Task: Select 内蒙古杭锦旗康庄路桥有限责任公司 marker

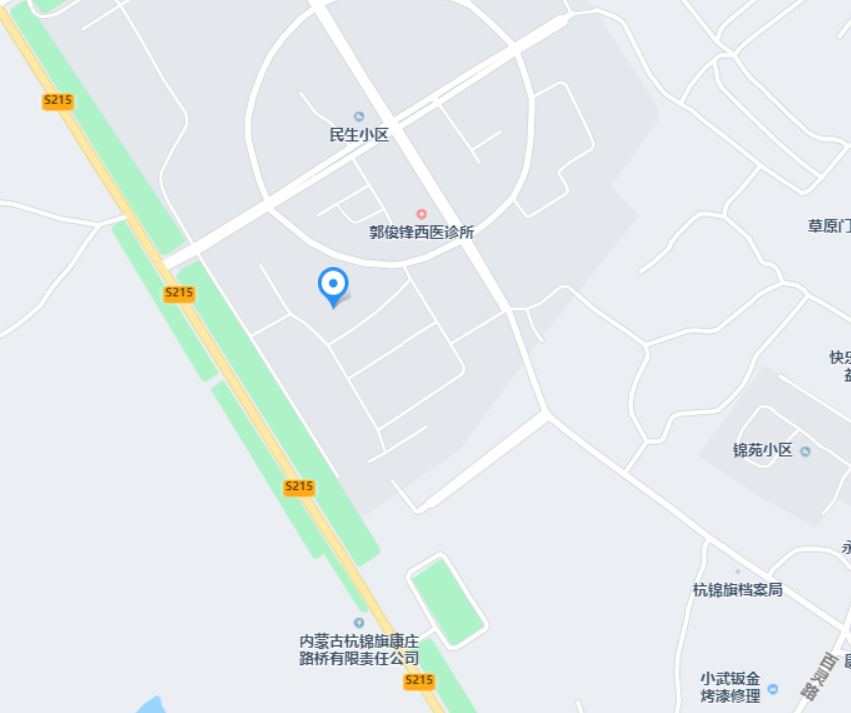Action: [359, 623]
